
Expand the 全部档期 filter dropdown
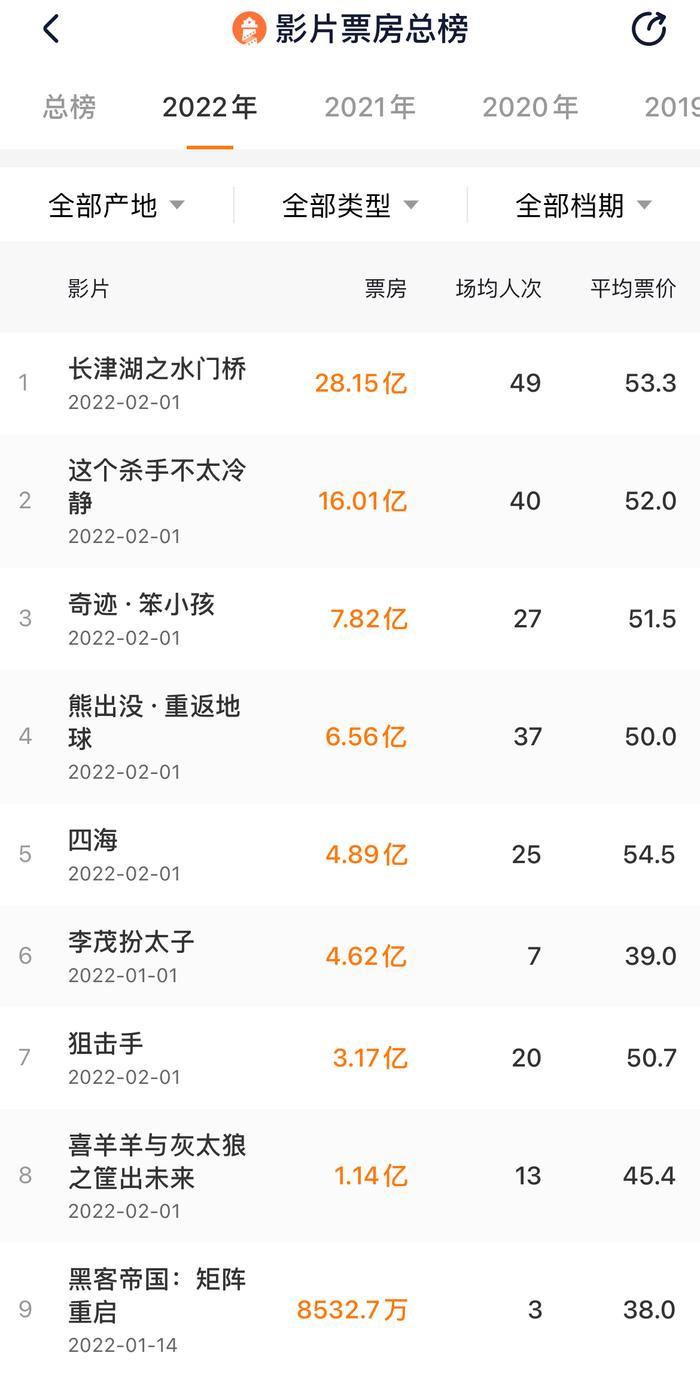pyautogui.click(x=583, y=206)
